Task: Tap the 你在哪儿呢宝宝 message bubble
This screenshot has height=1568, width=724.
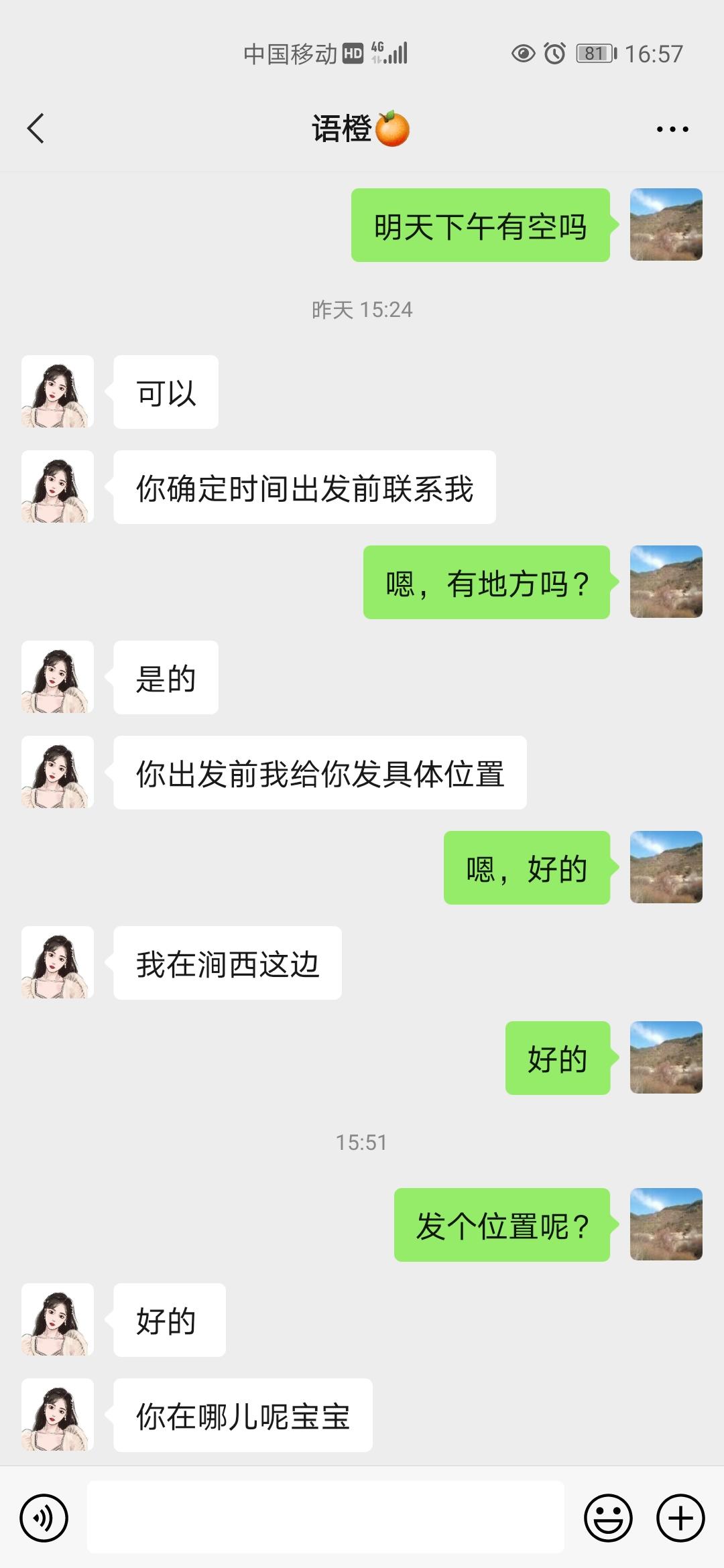Action: tap(243, 1414)
